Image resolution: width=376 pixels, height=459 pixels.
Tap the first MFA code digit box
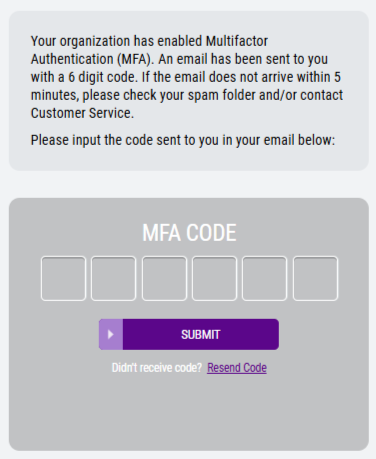[63, 278]
